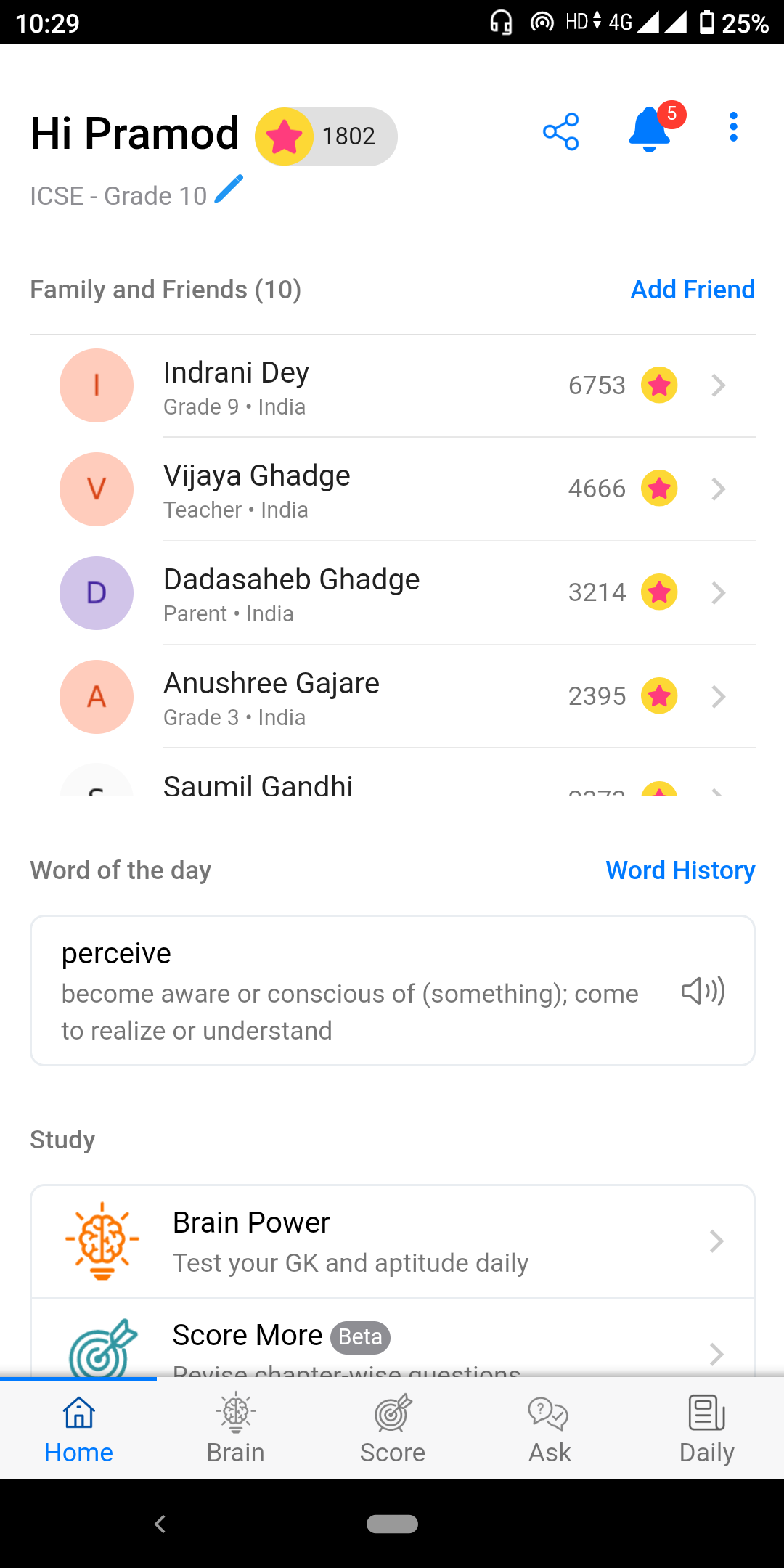
Task: View Vijaya Ghadge's profile
Action: click(x=407, y=489)
